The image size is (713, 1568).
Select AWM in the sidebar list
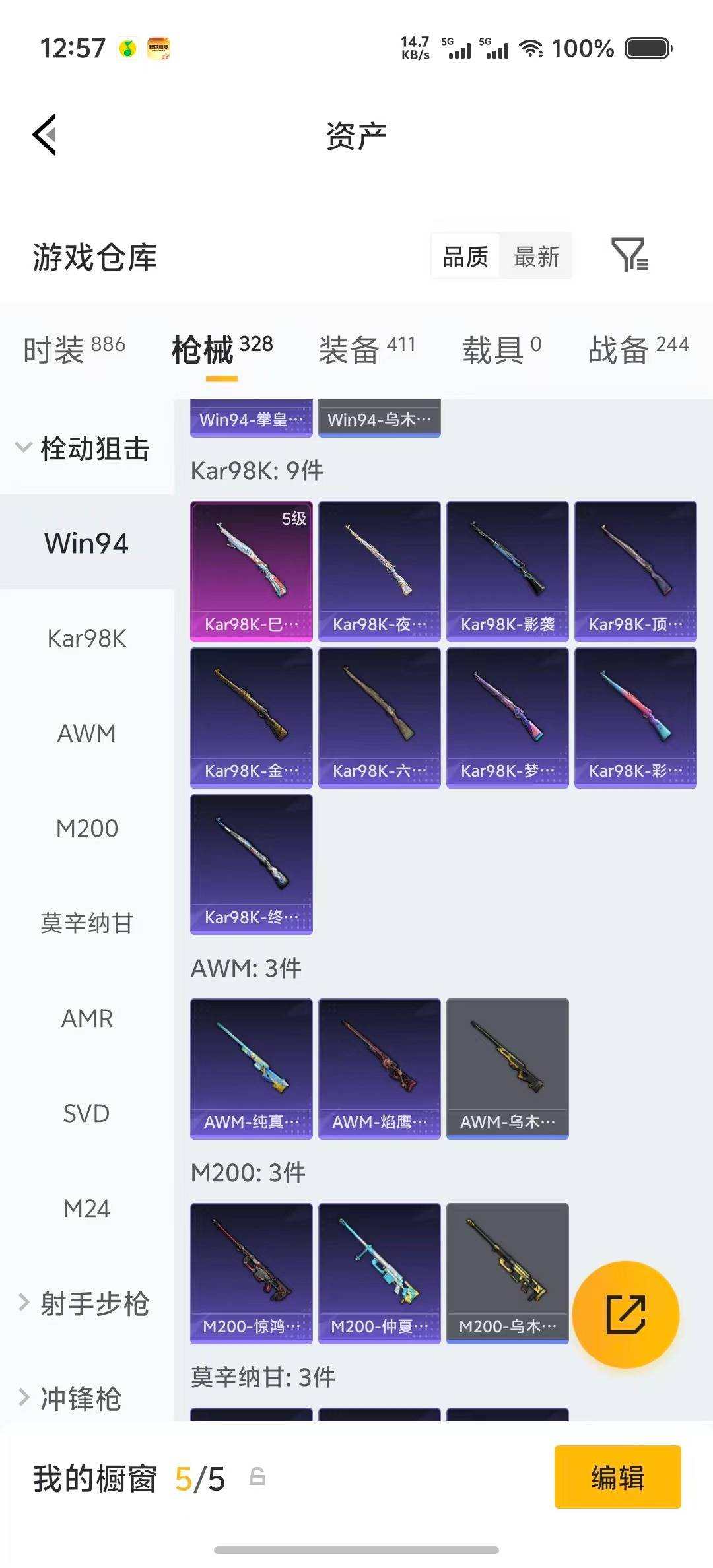87,733
